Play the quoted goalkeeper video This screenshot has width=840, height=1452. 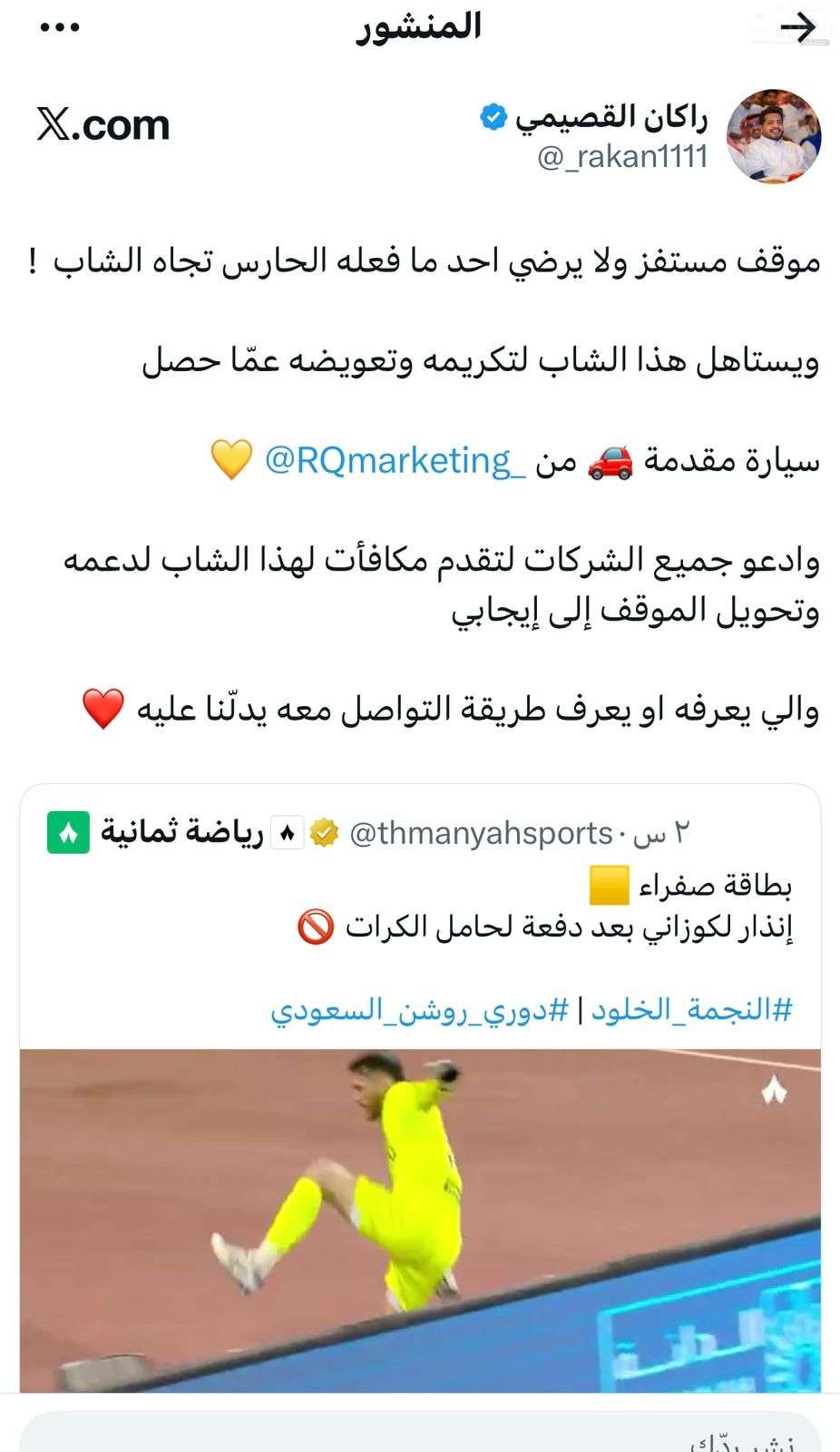pos(420,1219)
